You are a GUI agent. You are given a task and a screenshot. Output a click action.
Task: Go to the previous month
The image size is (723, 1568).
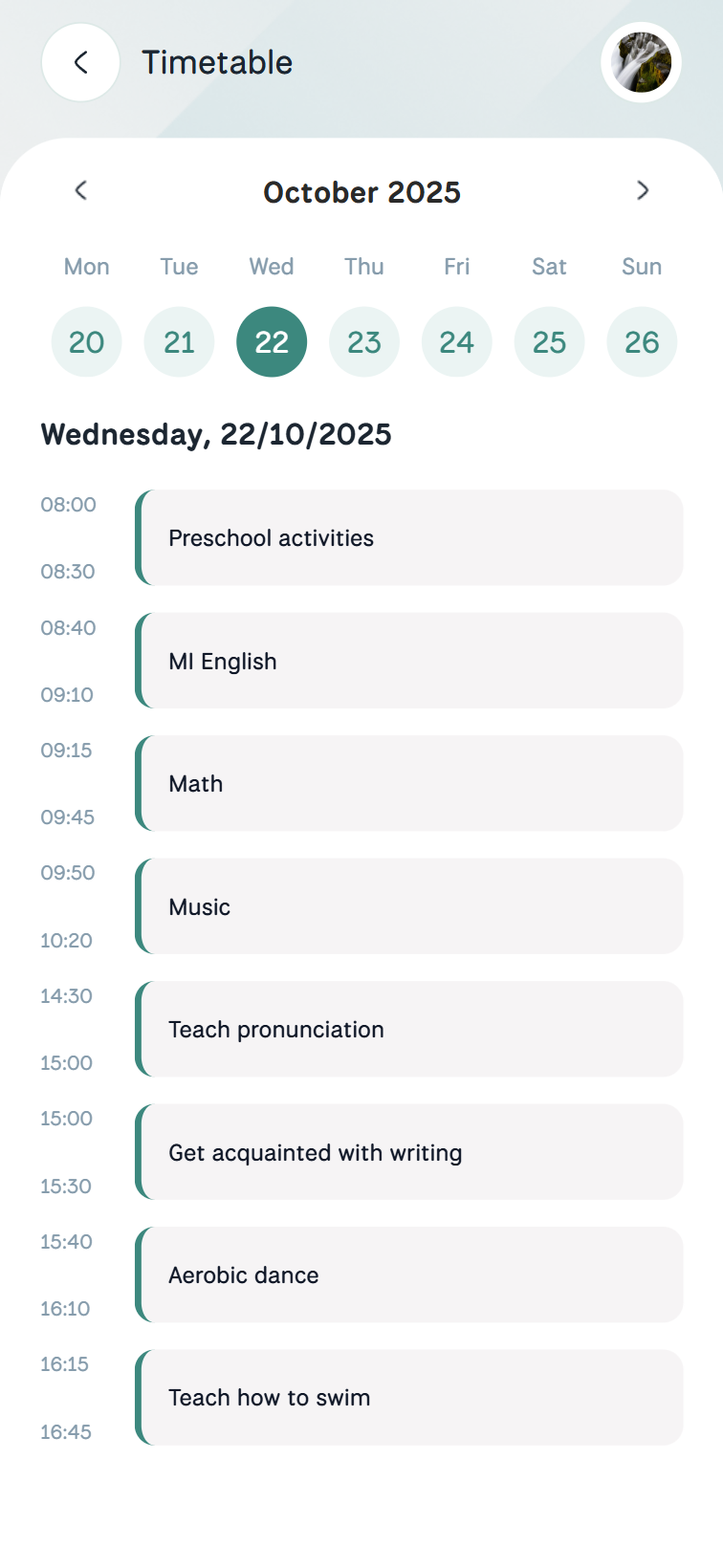81,190
